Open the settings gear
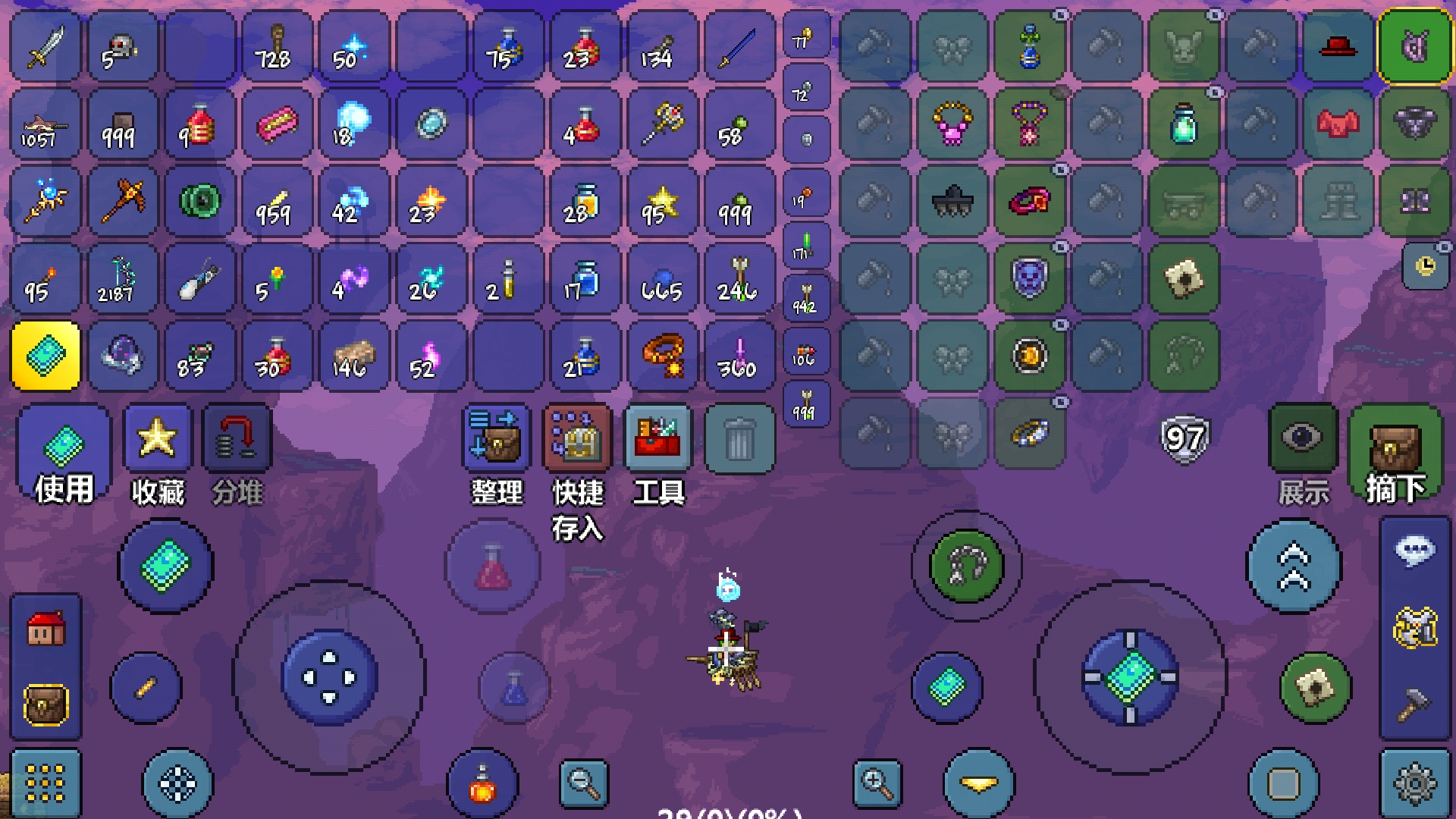Viewport: 1456px width, 819px height. point(1415,784)
